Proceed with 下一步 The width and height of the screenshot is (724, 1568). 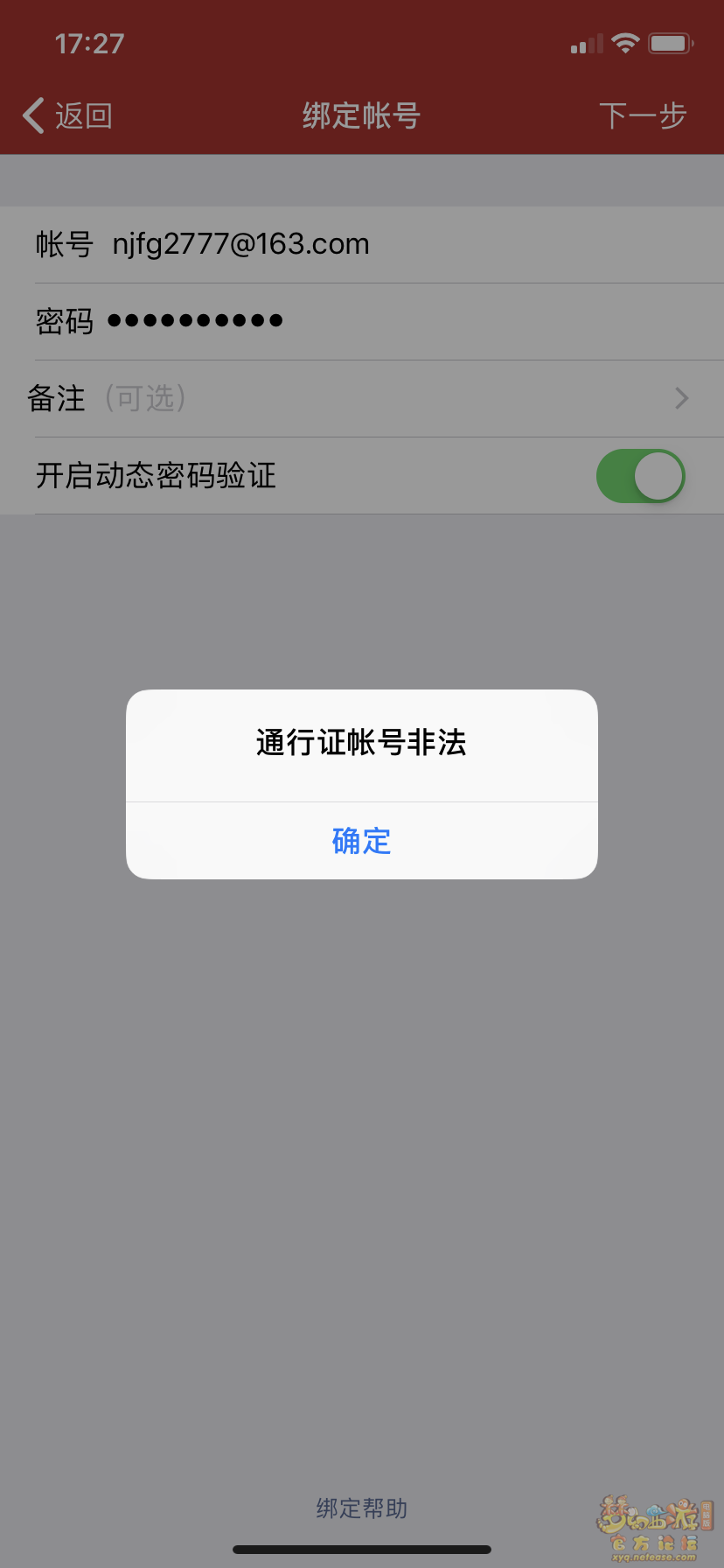(643, 115)
